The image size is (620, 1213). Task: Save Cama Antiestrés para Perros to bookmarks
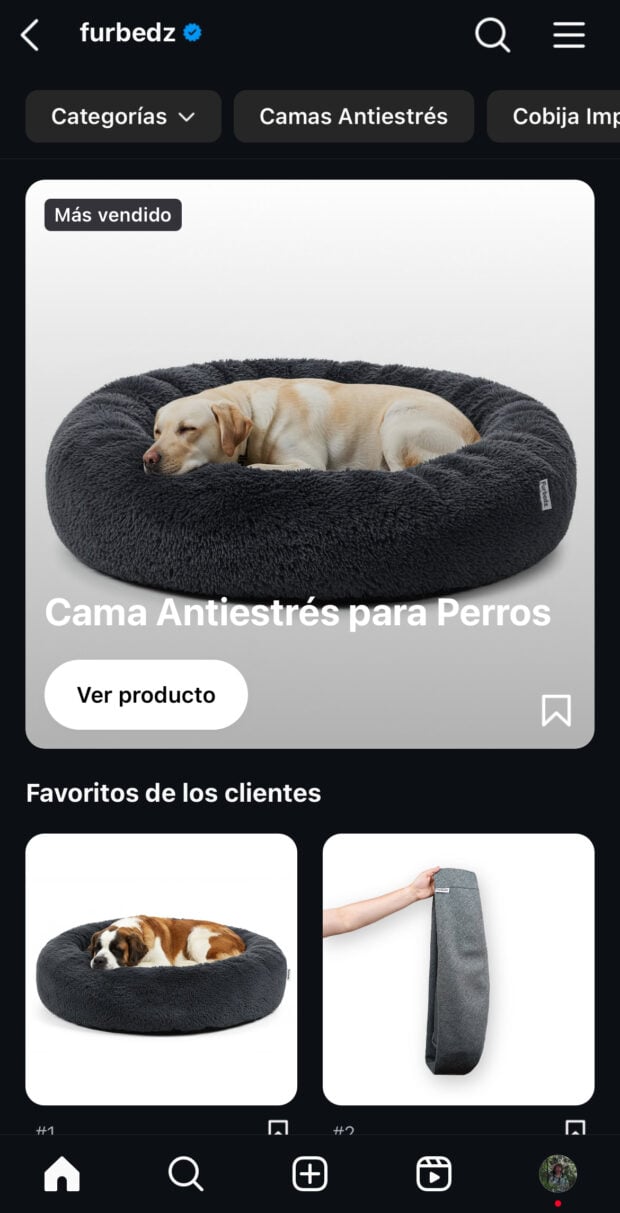pos(556,710)
